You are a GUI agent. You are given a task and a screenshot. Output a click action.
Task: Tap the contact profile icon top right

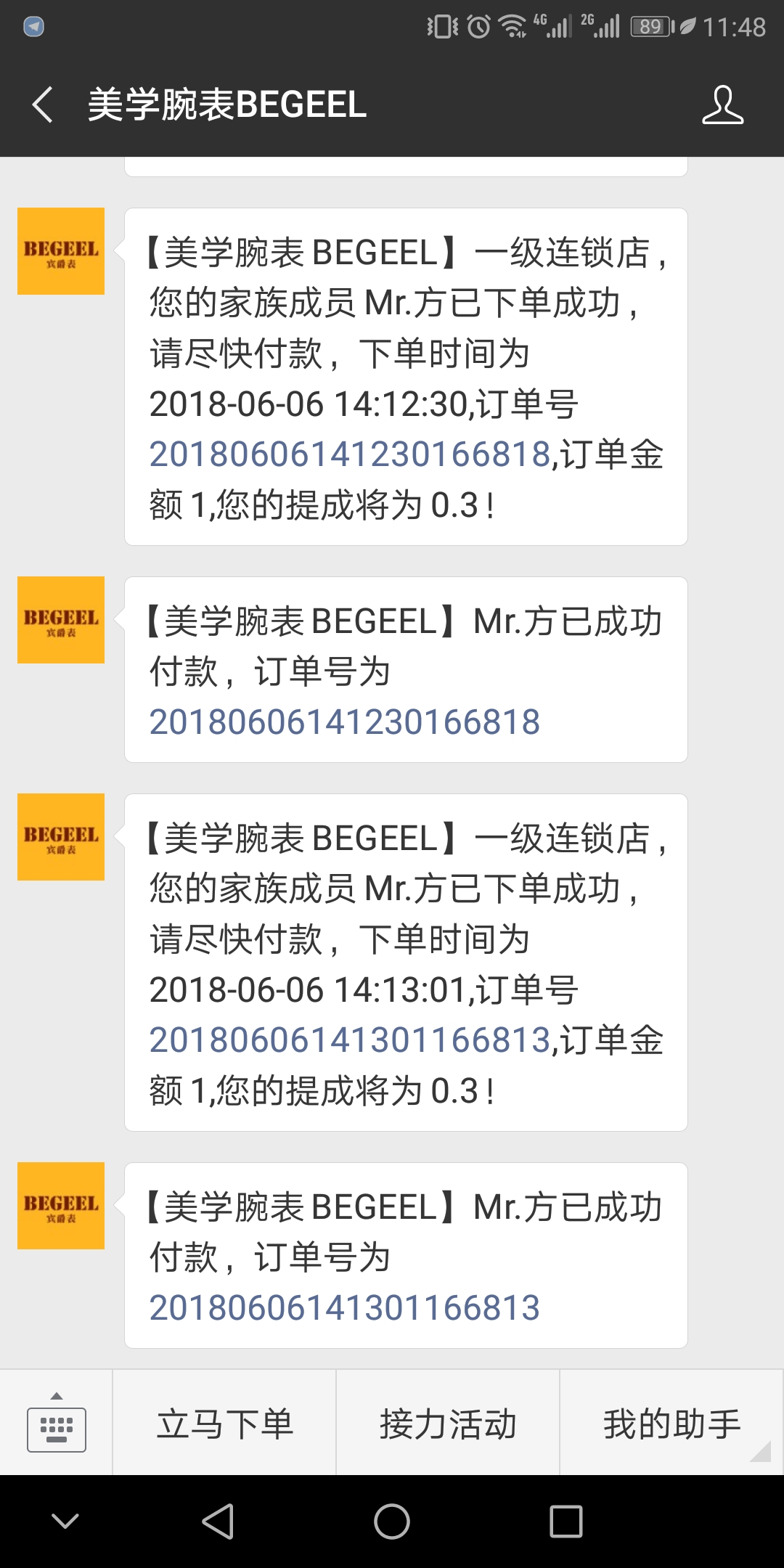pyautogui.click(x=724, y=105)
